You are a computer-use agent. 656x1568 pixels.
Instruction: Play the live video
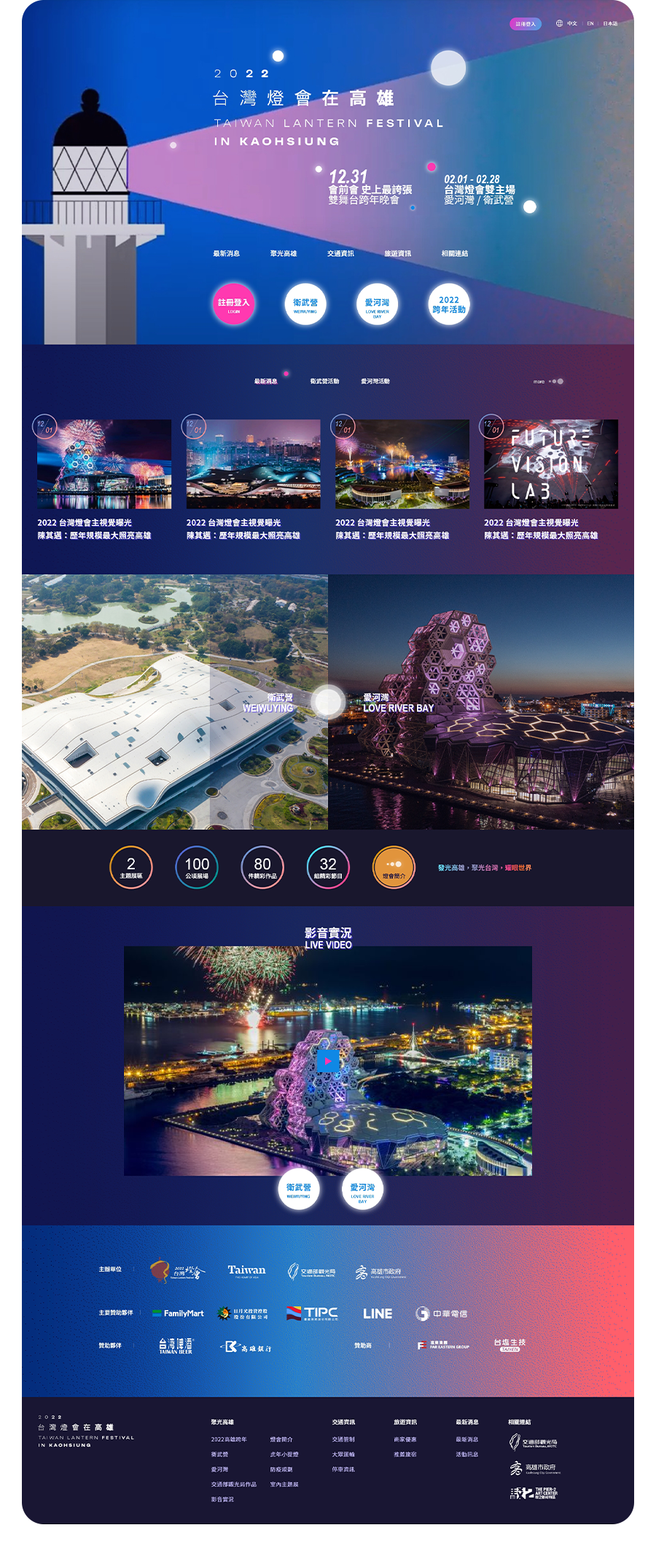pos(328,1060)
